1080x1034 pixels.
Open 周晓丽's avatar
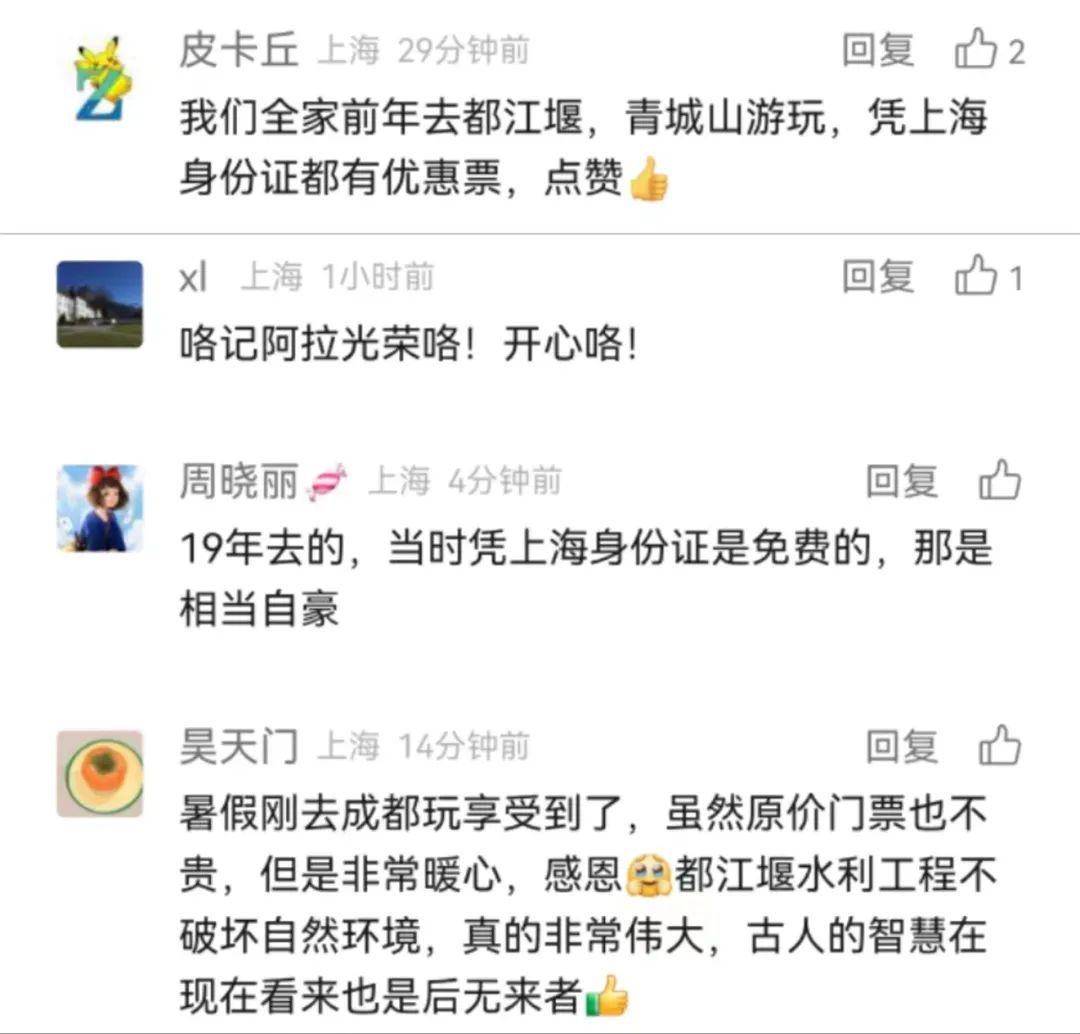coord(100,508)
